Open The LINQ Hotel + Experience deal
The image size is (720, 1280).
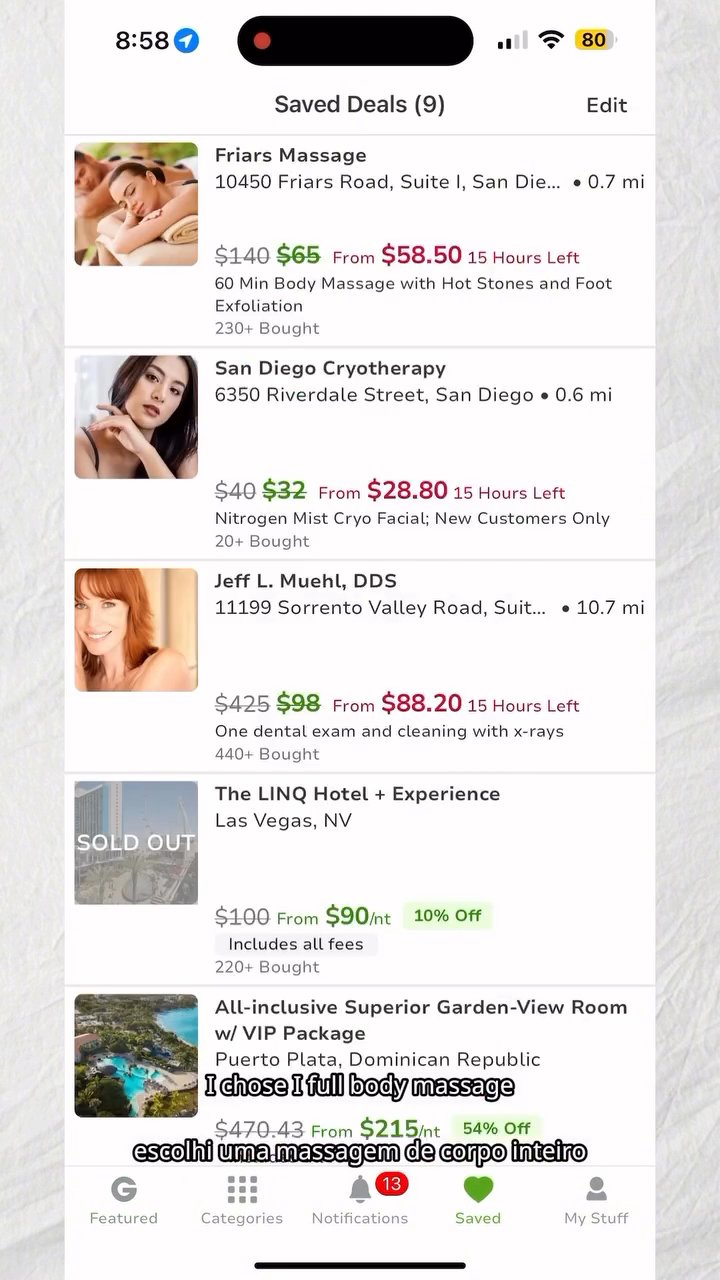click(360, 880)
